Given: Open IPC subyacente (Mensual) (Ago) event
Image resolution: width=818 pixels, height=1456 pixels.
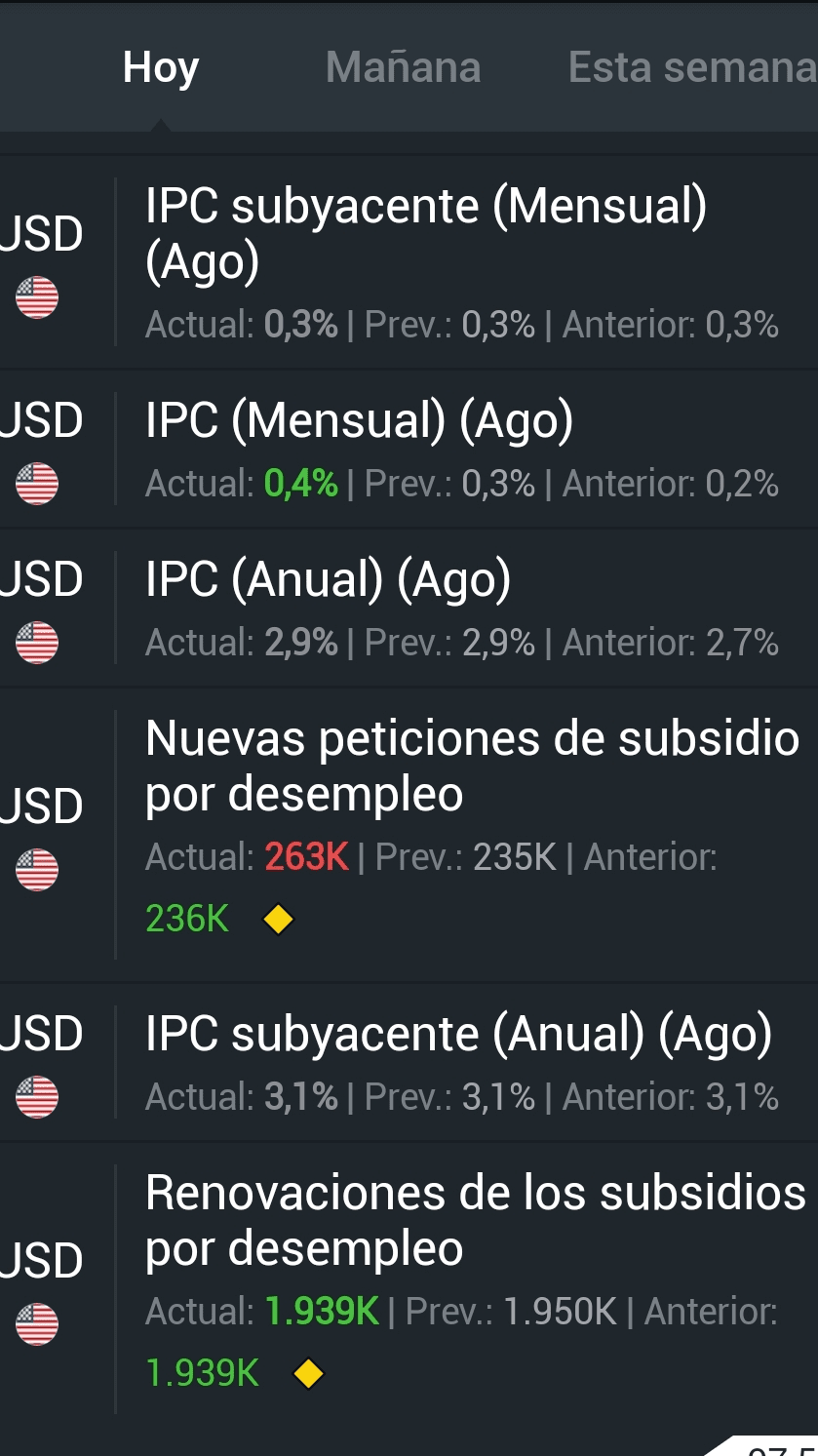Looking at the screenshot, I should [x=409, y=262].
